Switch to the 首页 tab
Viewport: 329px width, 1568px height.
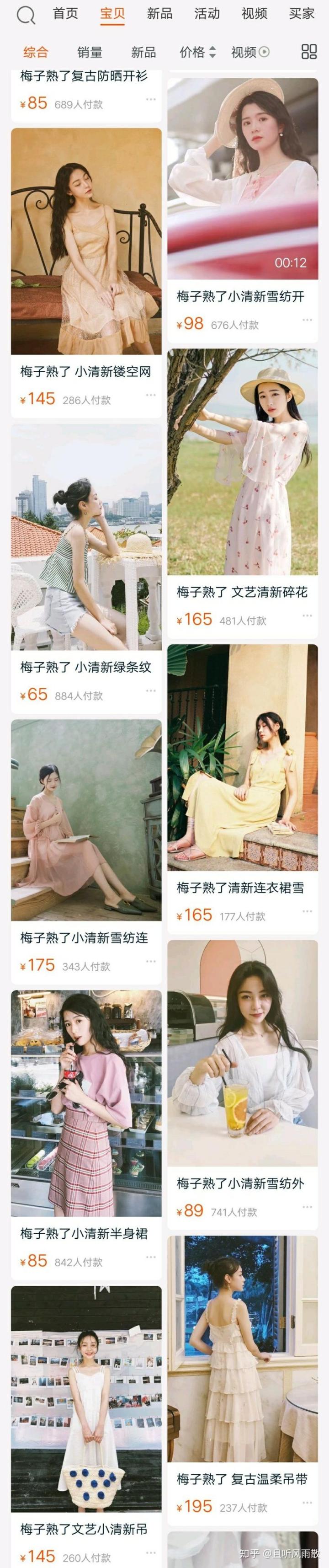pos(66,14)
